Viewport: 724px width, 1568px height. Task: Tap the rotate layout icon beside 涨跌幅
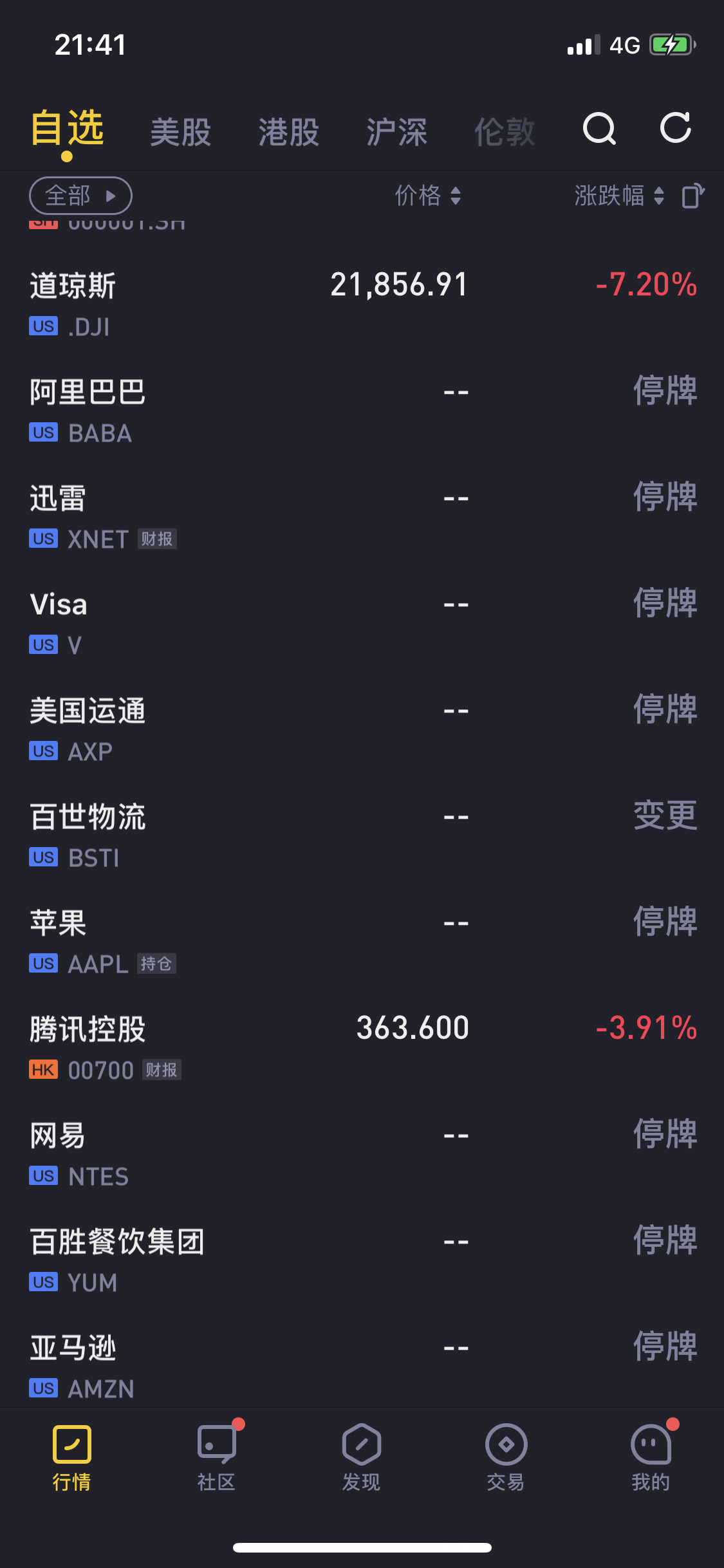(x=693, y=196)
